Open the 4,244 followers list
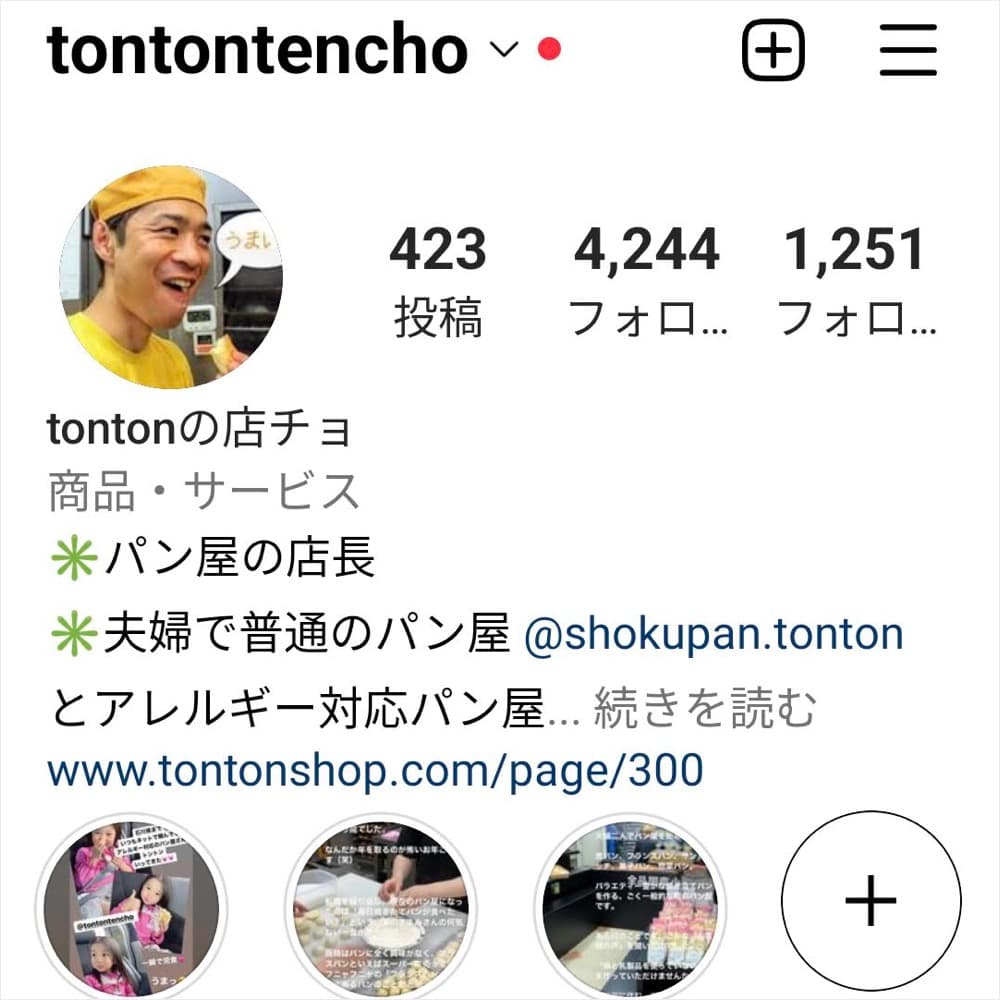 (647, 280)
